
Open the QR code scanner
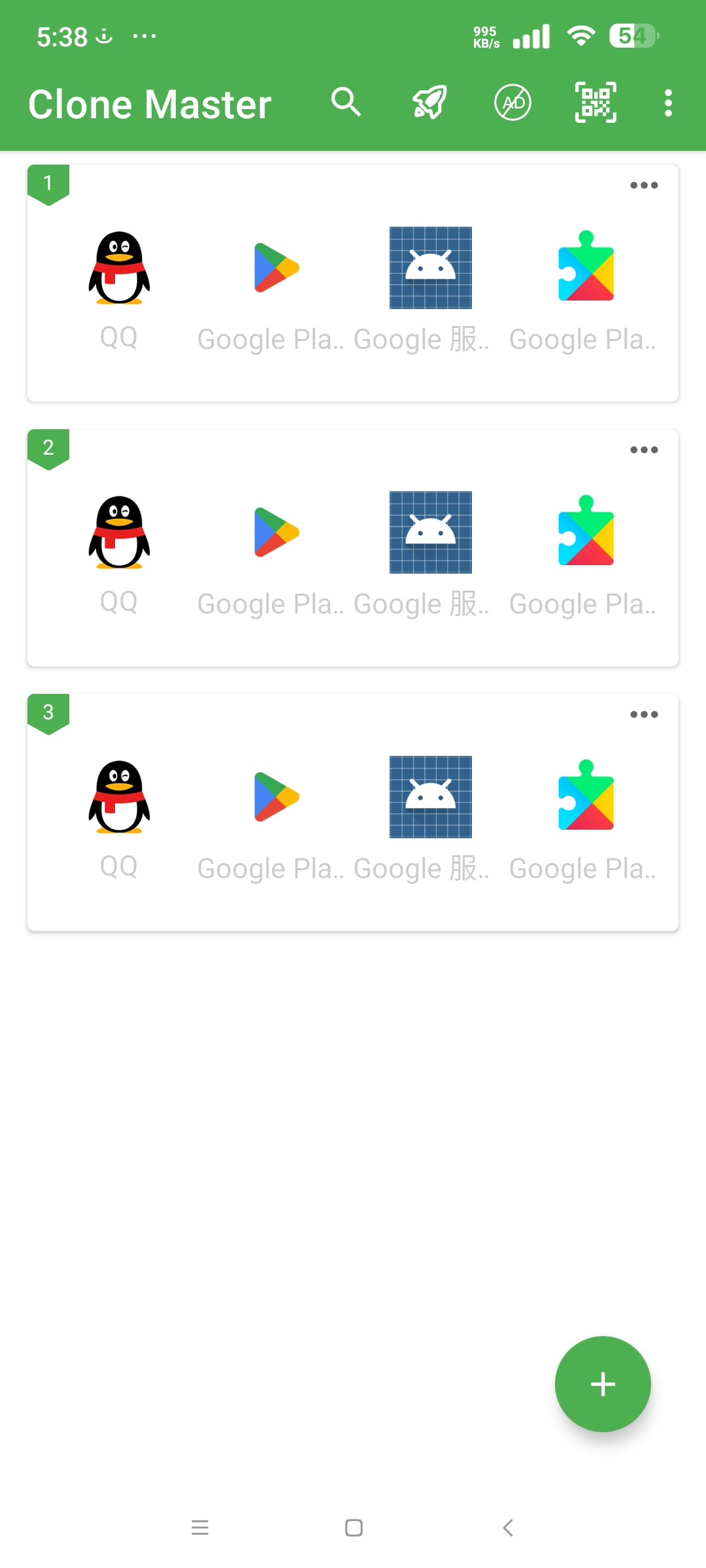pyautogui.click(x=596, y=103)
